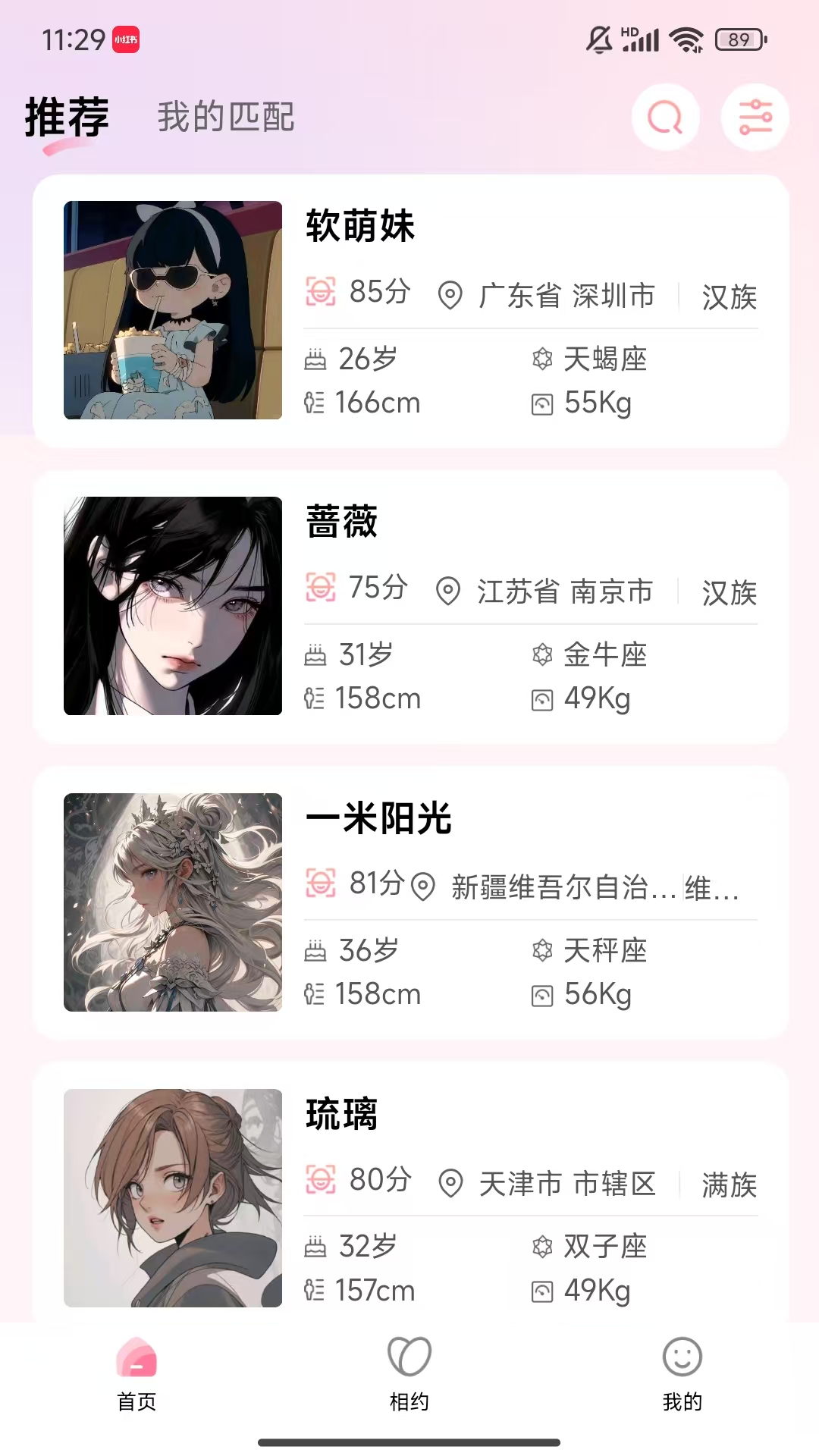This screenshot has height=1456, width=819.
Task: Click the weight icon beside 55Kg
Action: (541, 403)
